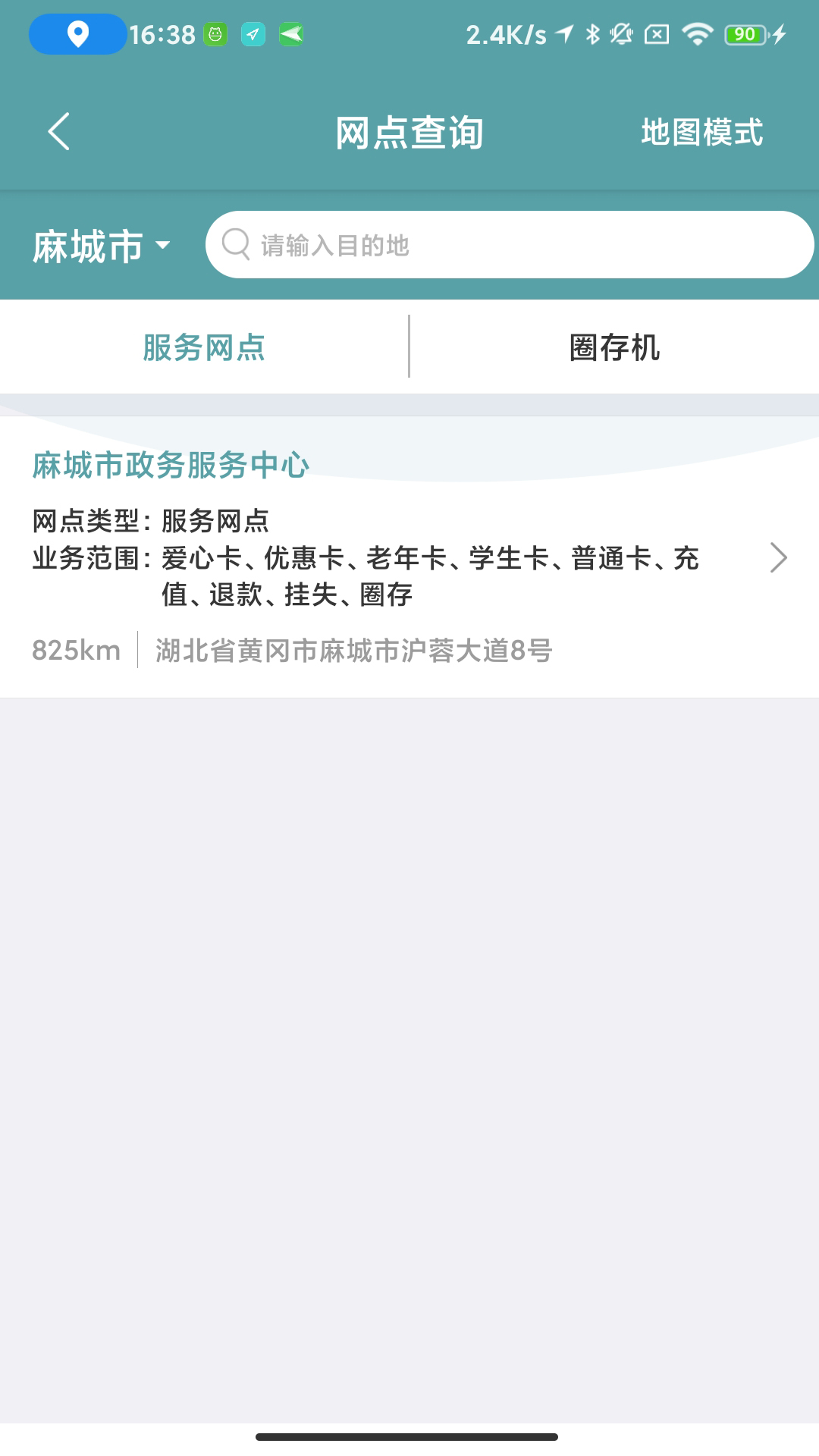Tap the dropdown triangle next to city name
819x1456 pixels.
pos(163,246)
